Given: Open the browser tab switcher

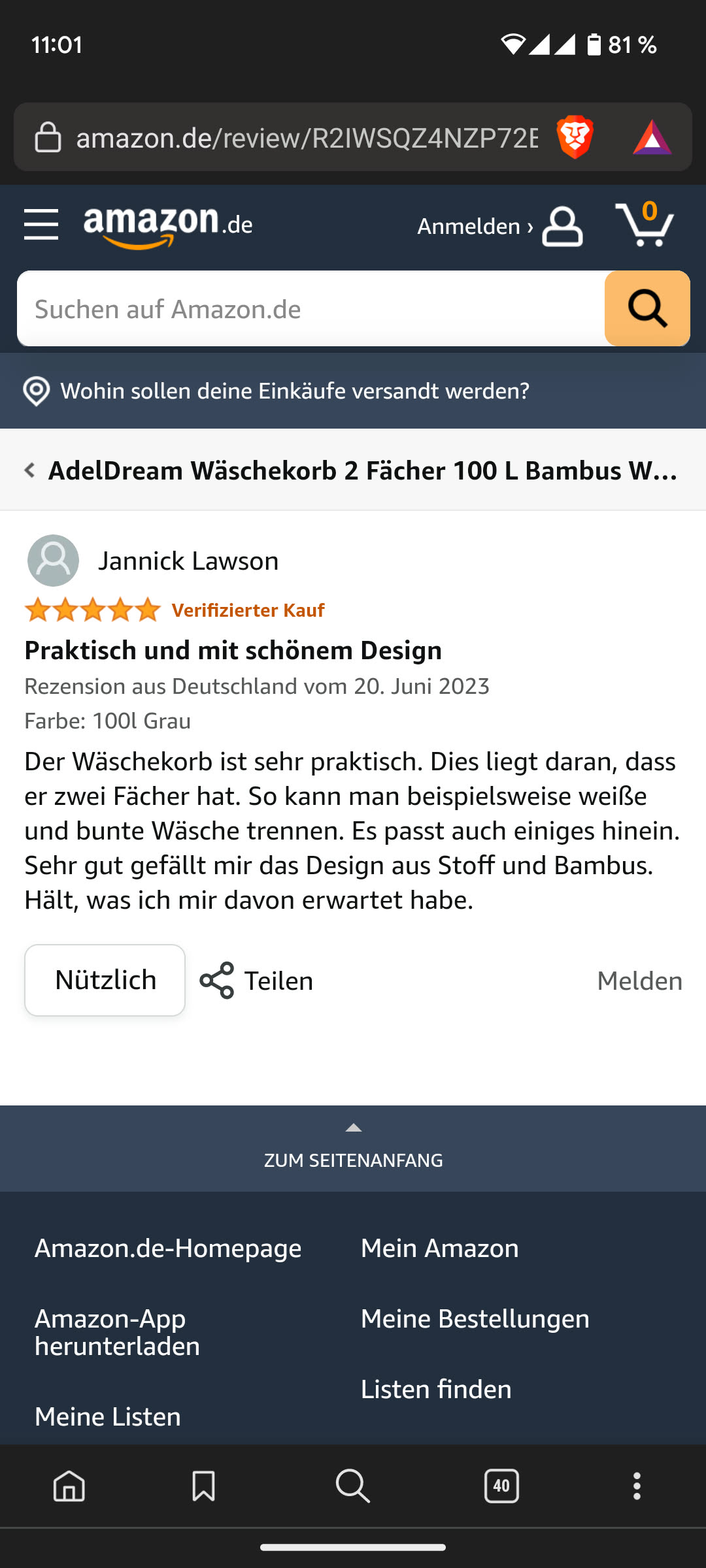Looking at the screenshot, I should coord(501,1486).
